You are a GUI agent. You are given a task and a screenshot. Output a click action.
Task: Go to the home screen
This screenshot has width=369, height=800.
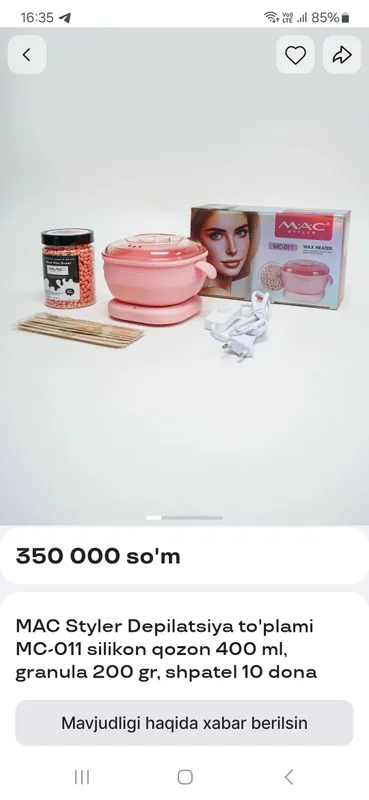(185, 777)
